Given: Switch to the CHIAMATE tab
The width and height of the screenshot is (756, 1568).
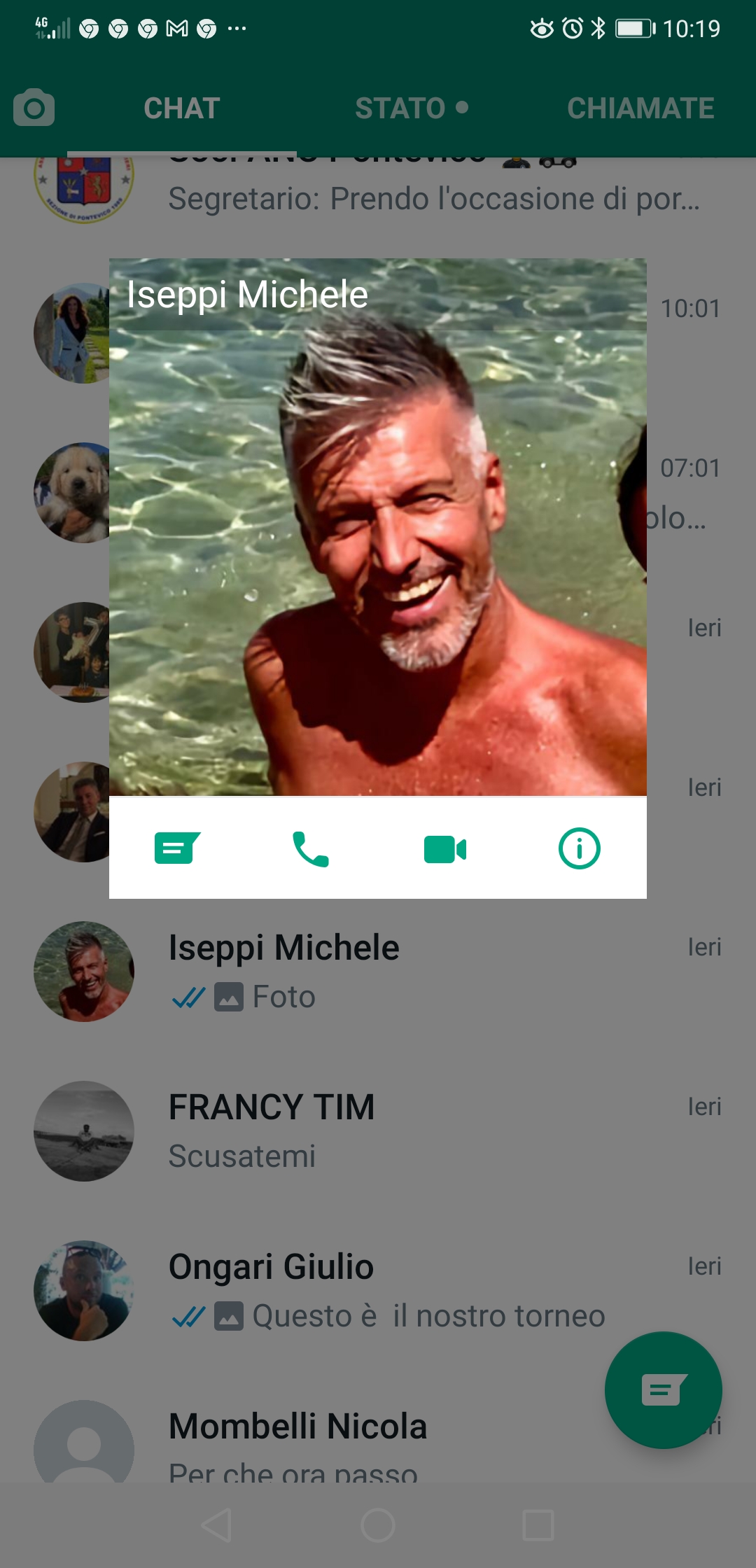Looking at the screenshot, I should [x=640, y=108].
